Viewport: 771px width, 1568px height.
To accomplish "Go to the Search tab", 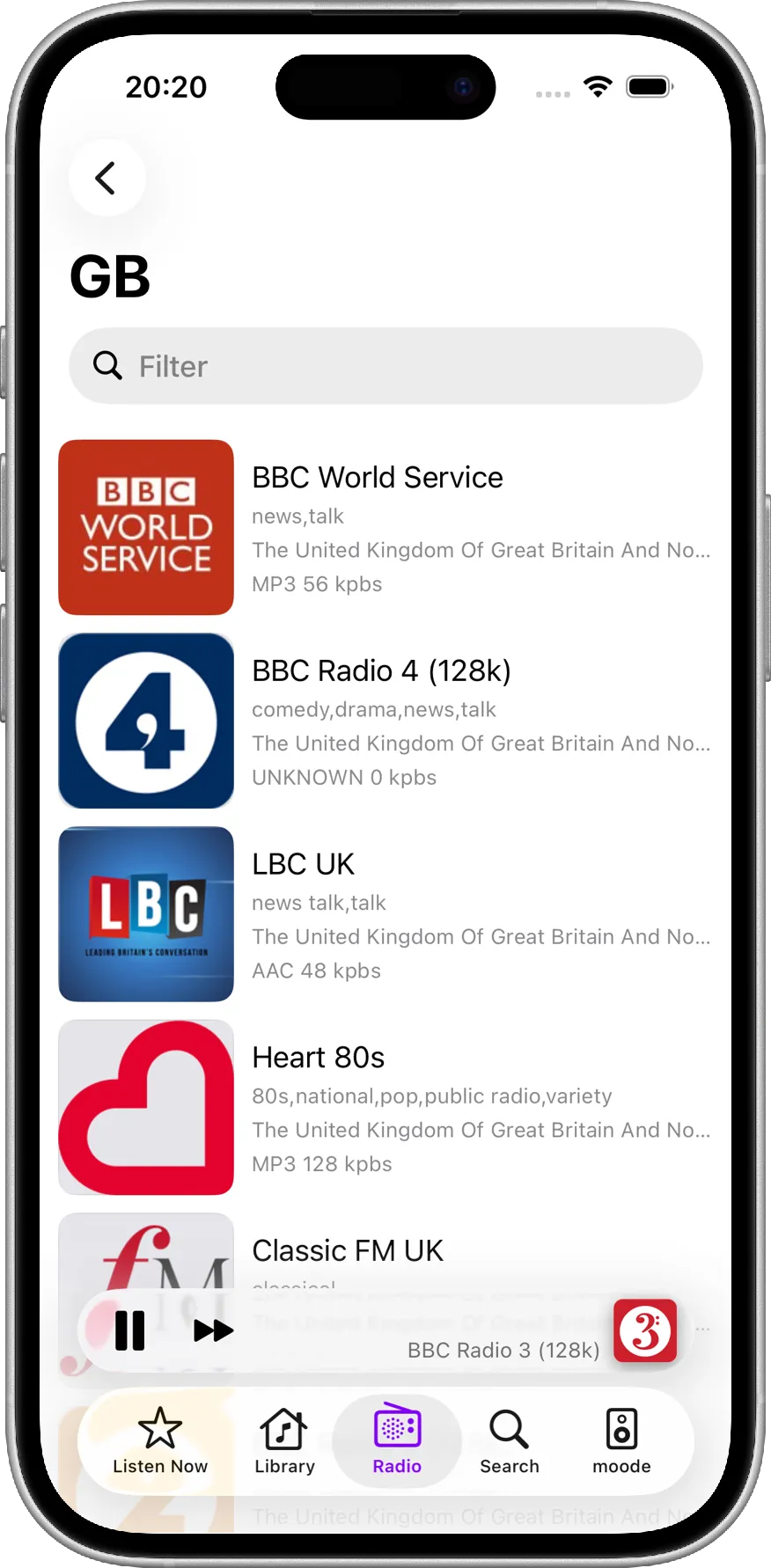I will tap(510, 1441).
